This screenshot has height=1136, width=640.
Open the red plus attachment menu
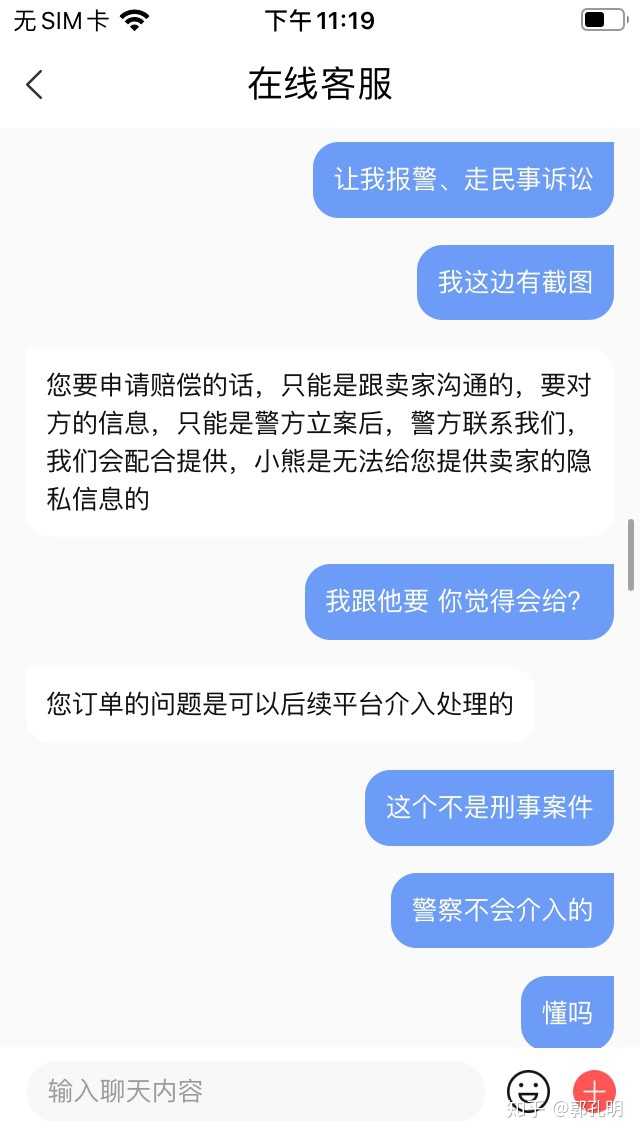(x=594, y=1090)
